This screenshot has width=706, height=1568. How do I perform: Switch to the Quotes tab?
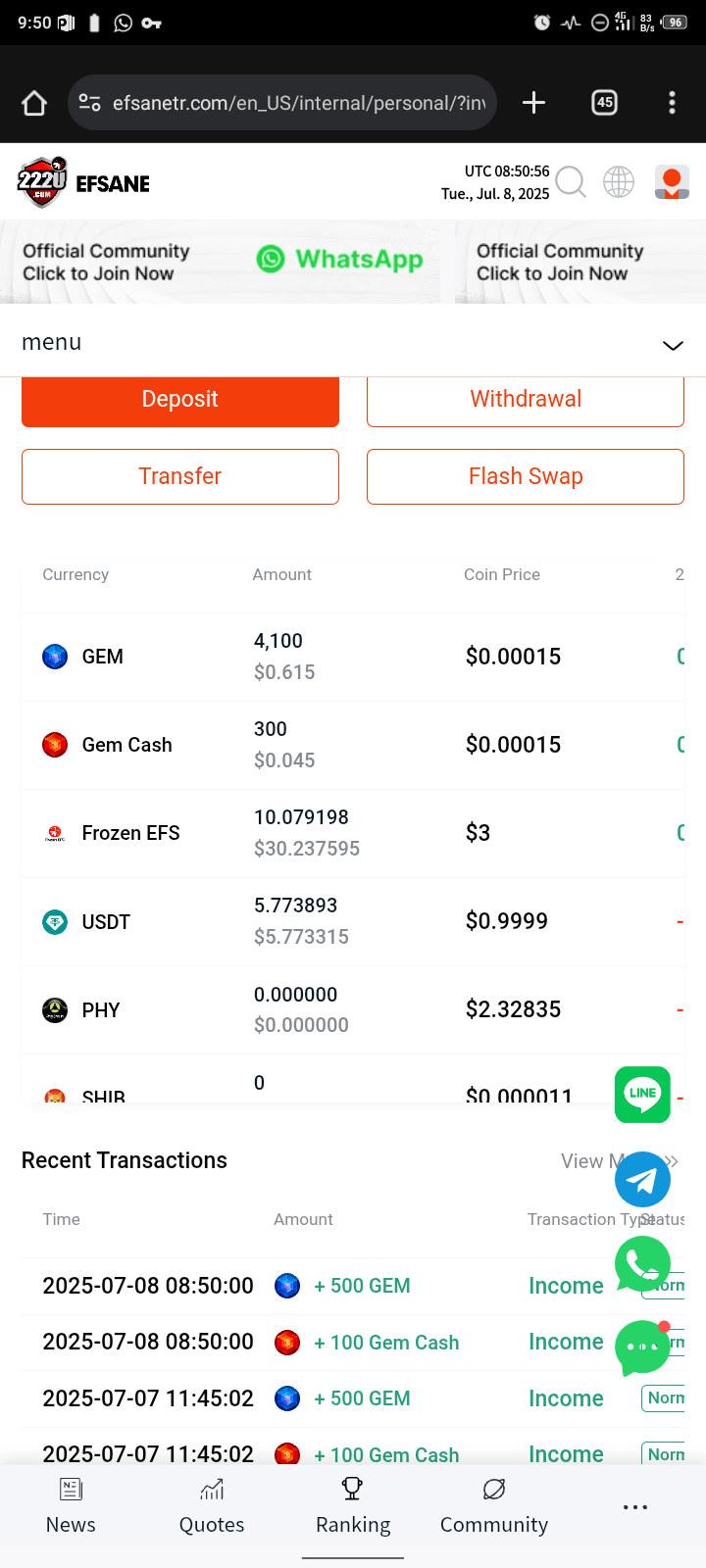click(212, 1506)
